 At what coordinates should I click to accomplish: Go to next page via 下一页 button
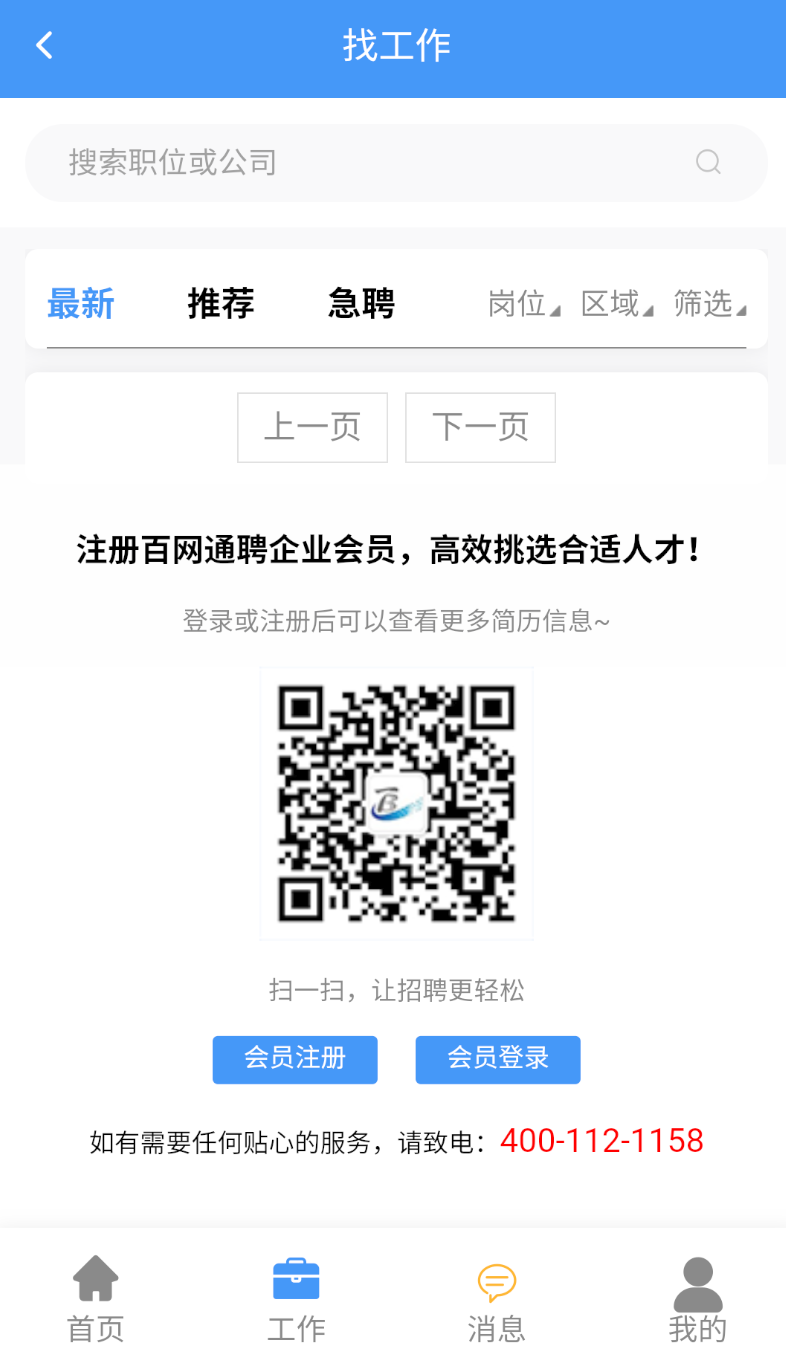[x=480, y=427]
